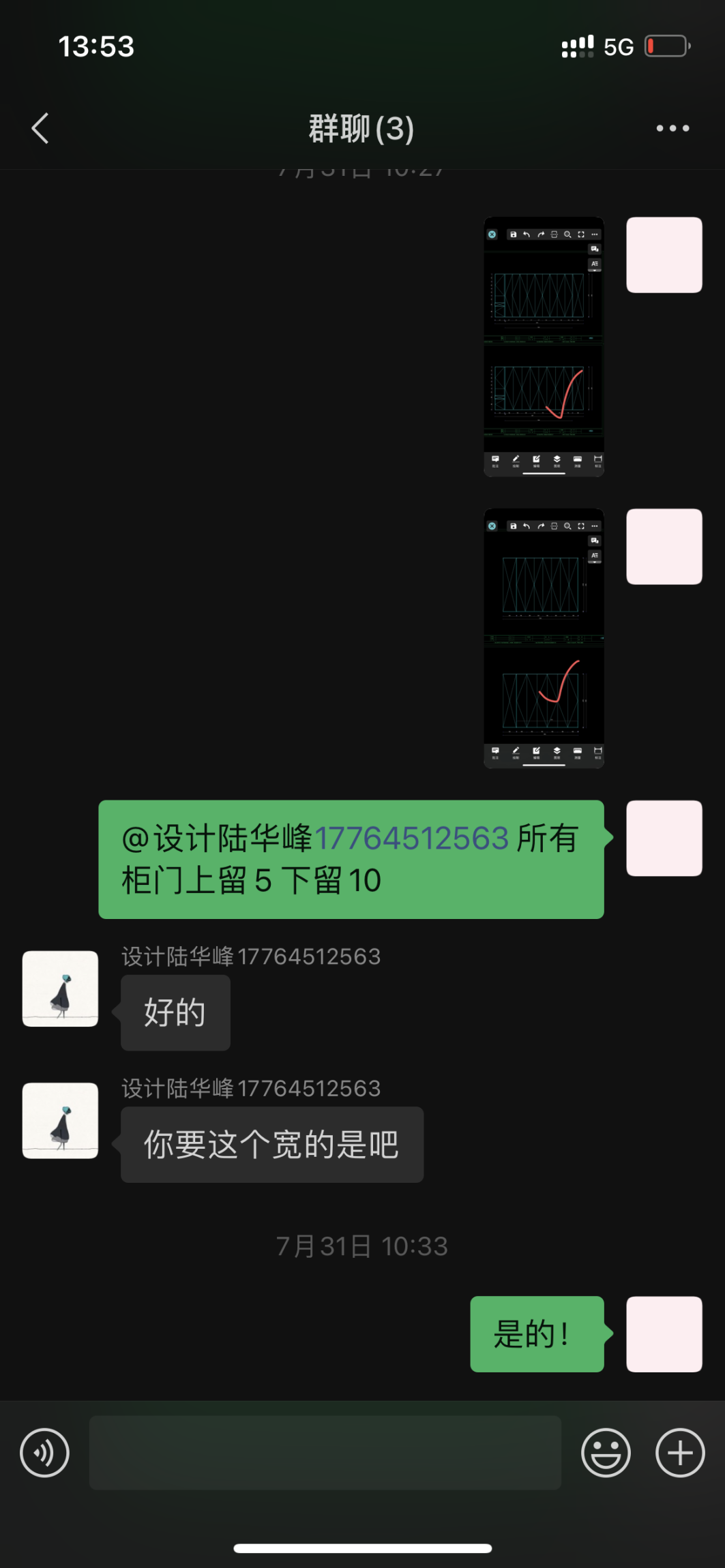
Task: Go back from the group chat
Action: tap(40, 128)
